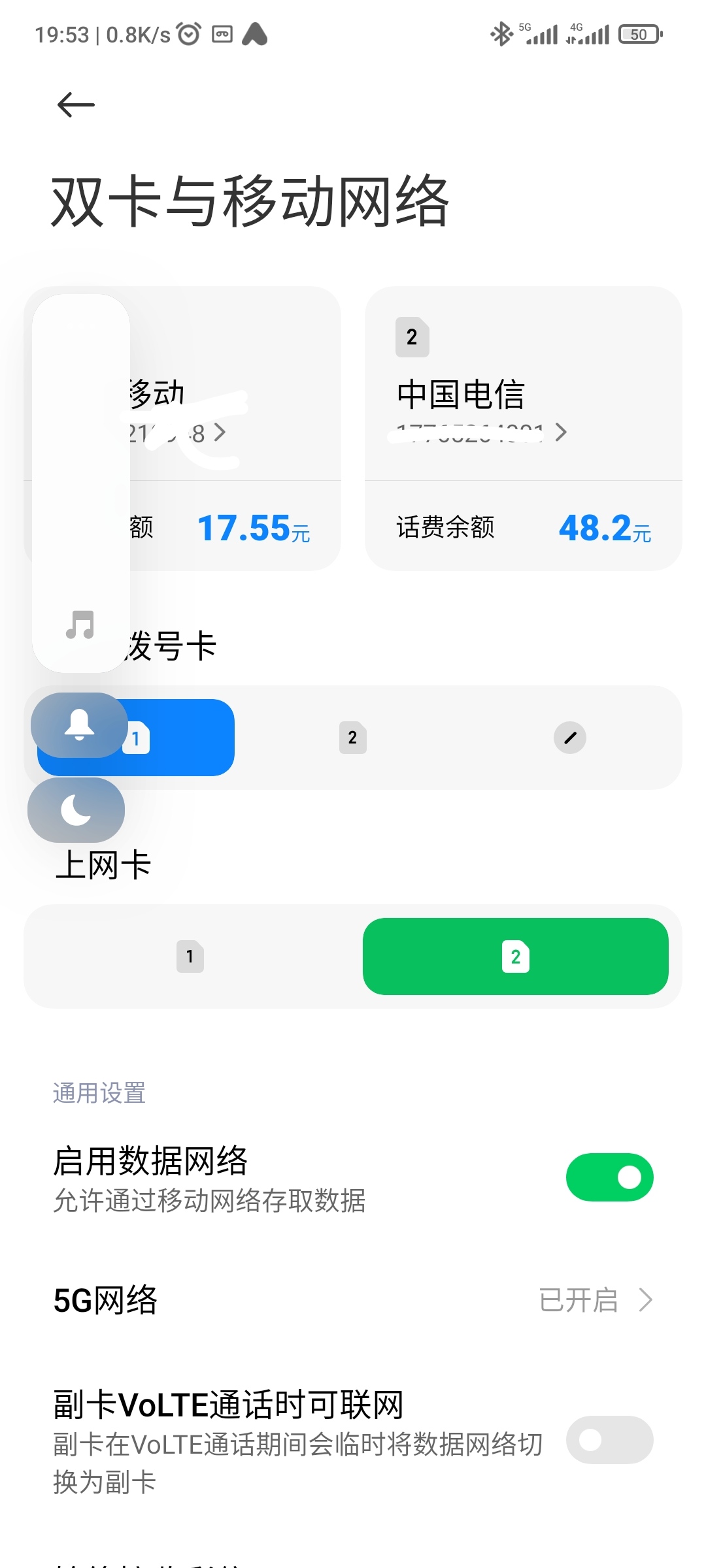This screenshot has height=1568, width=706.
Task: Adjust the media volume slider
Action: coord(80,483)
